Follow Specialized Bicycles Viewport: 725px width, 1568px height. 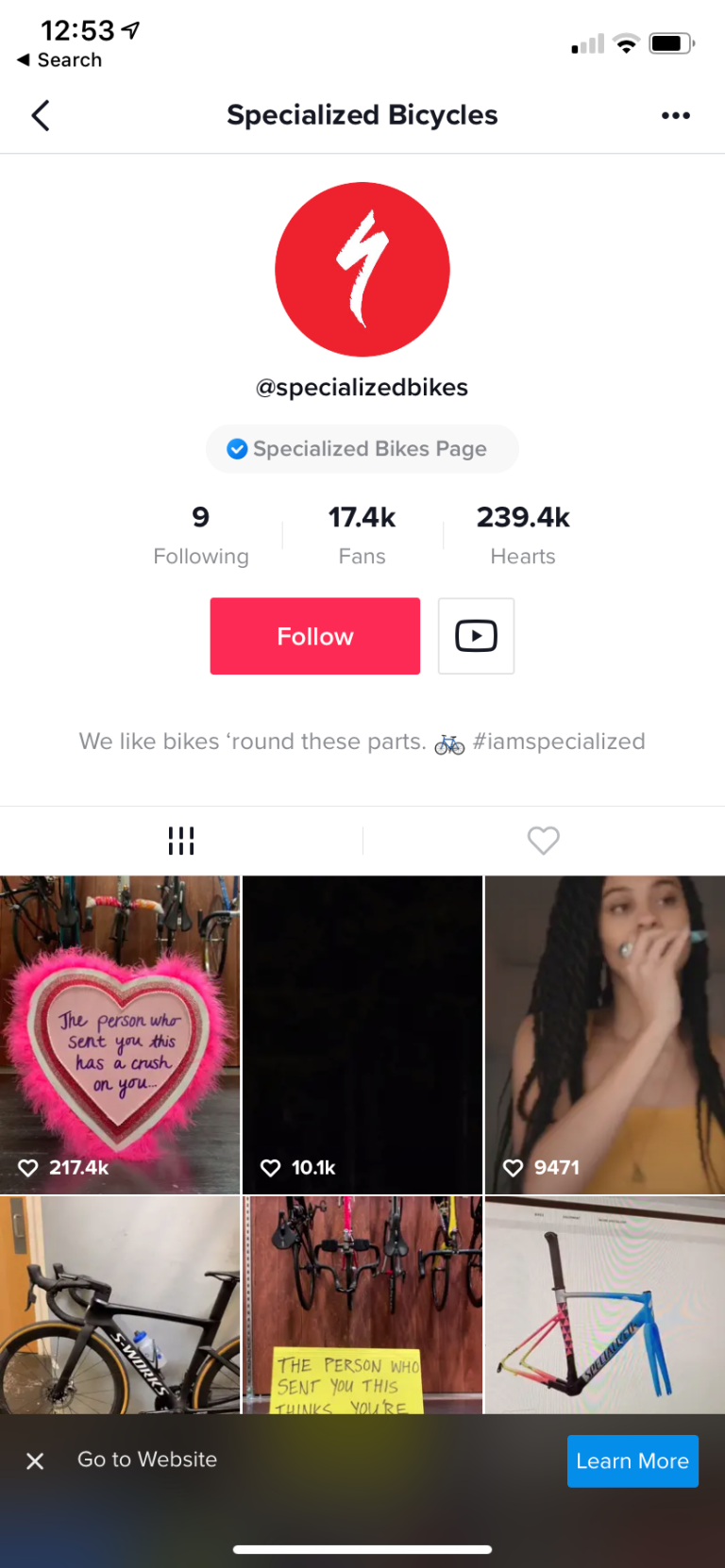point(314,636)
